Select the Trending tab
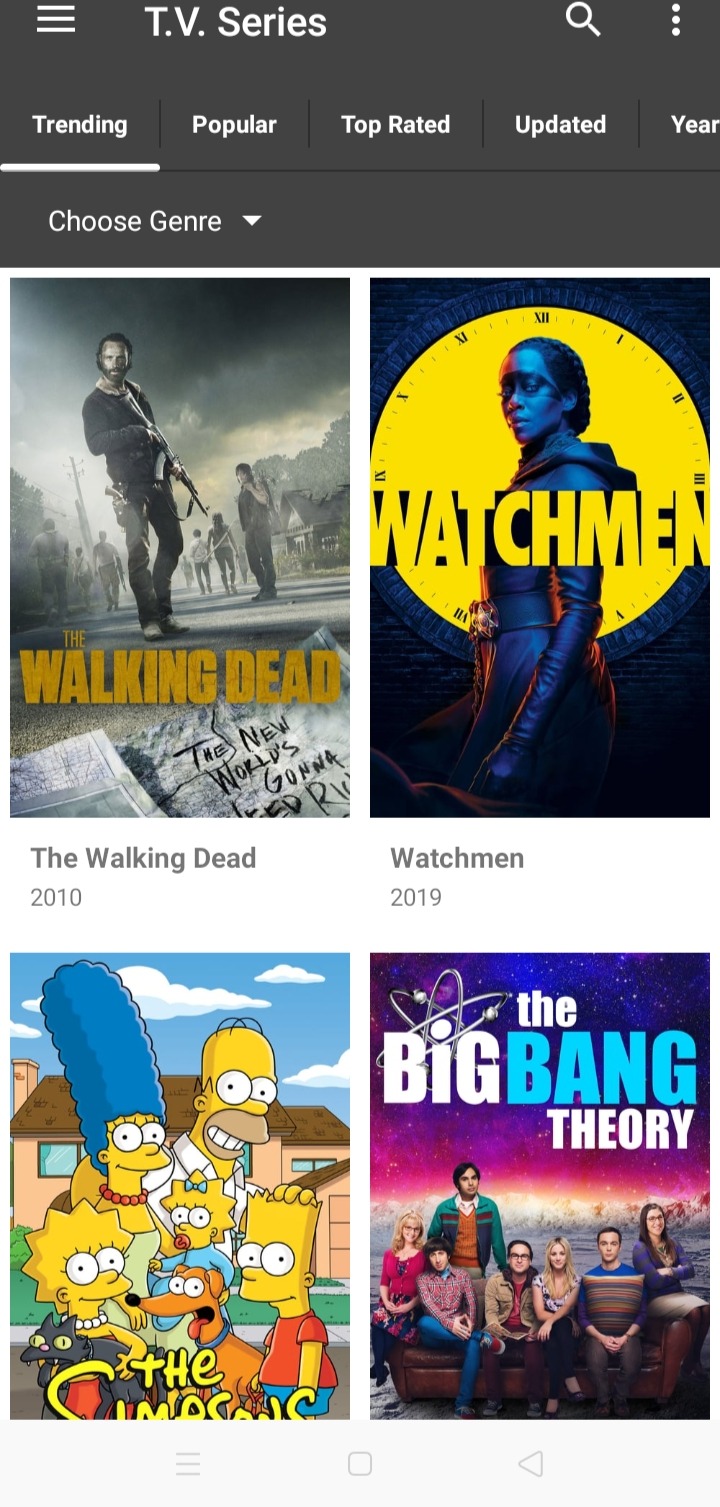 pyautogui.click(x=80, y=125)
